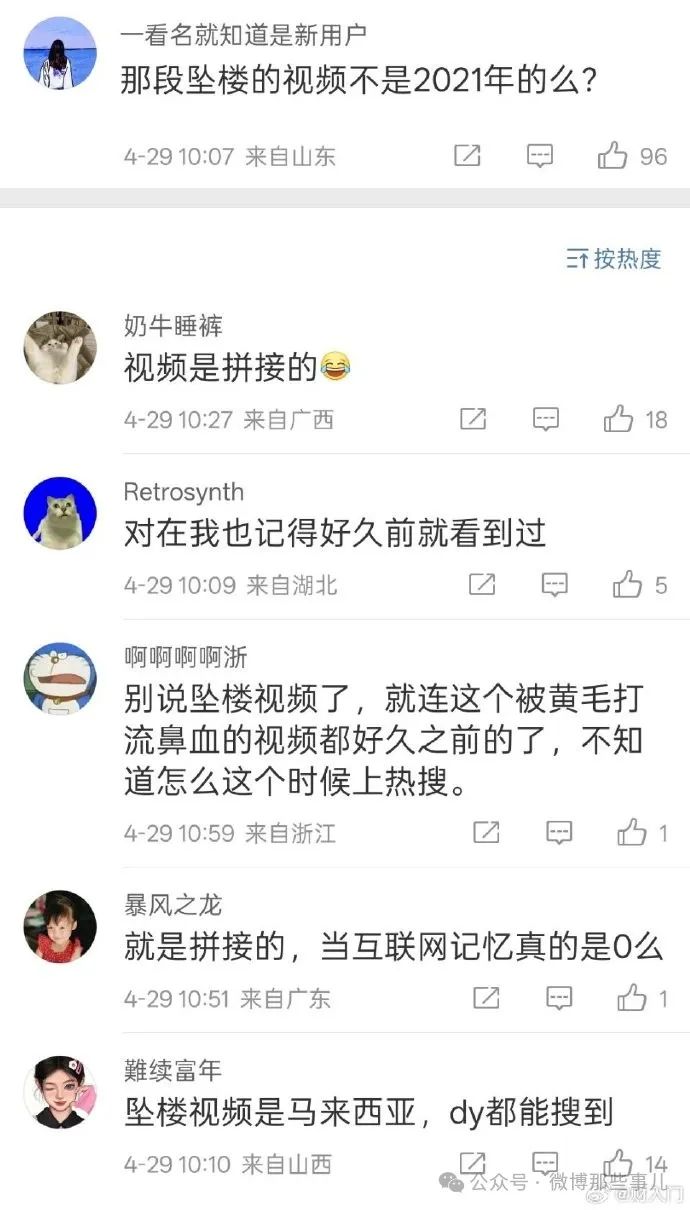
Task: Share Retrosynth's reply
Action: point(482,584)
